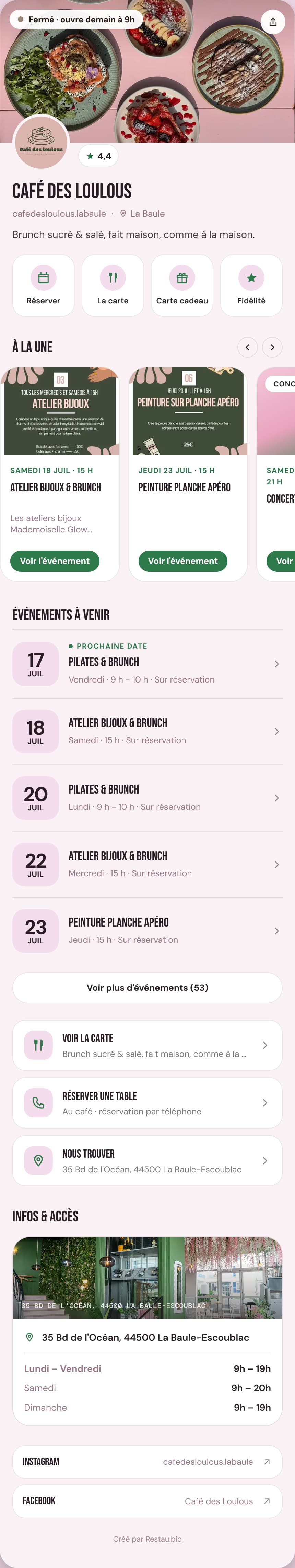Open Atelier Bijoux & Brunch on 18 Juil
Viewport: 295px width, 1568px height.
tap(147, 731)
